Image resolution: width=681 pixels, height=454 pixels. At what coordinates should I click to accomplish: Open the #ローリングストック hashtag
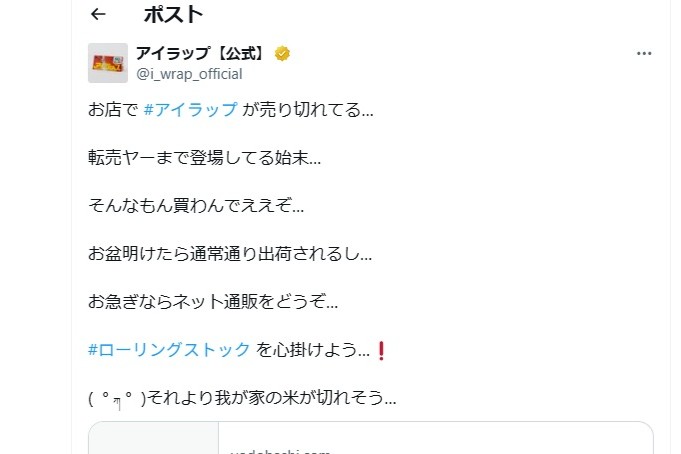[x=170, y=349]
